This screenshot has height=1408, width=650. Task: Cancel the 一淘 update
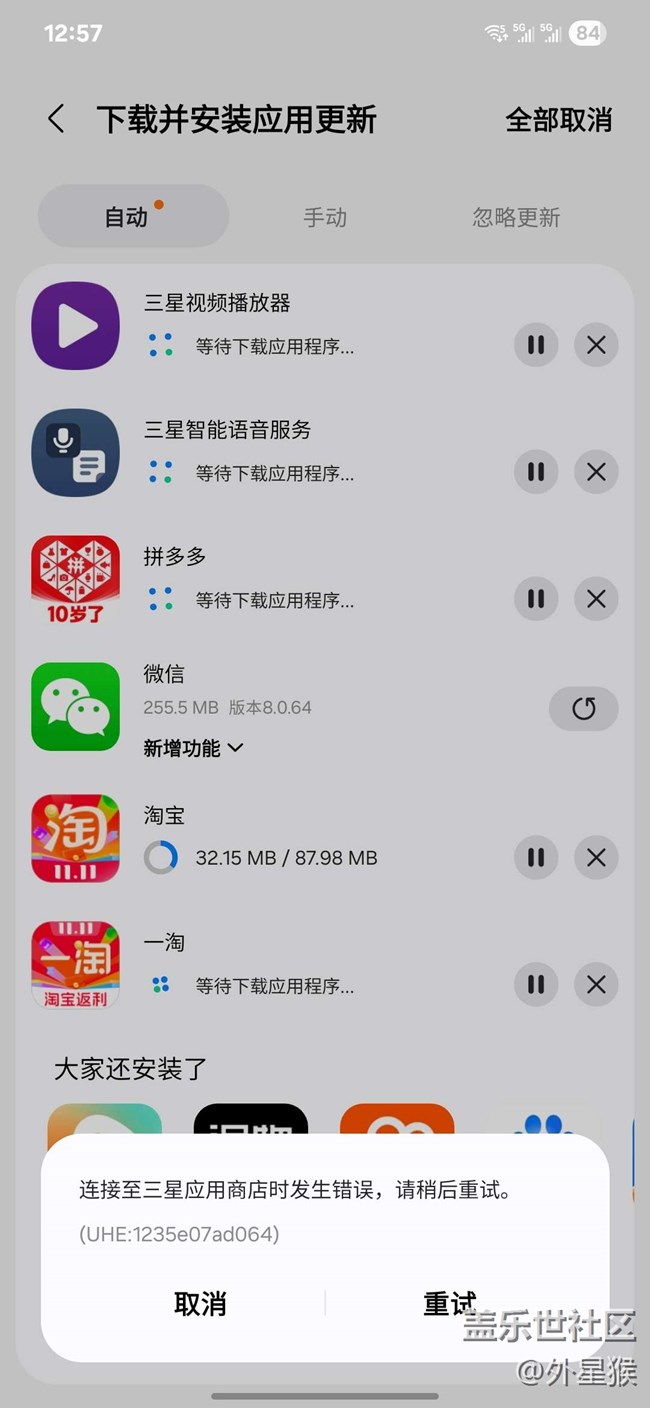596,985
